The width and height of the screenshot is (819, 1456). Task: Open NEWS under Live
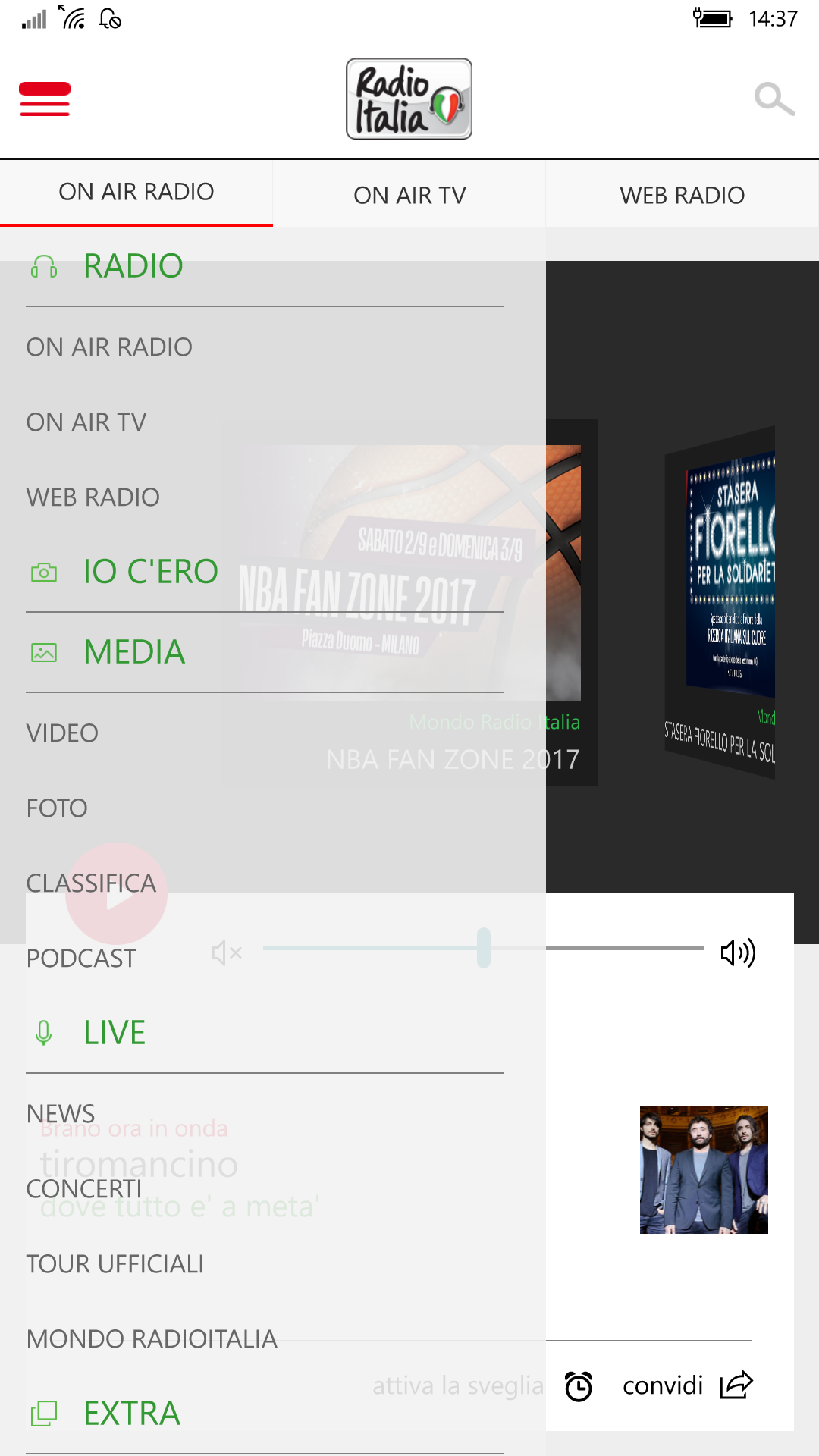click(61, 1114)
